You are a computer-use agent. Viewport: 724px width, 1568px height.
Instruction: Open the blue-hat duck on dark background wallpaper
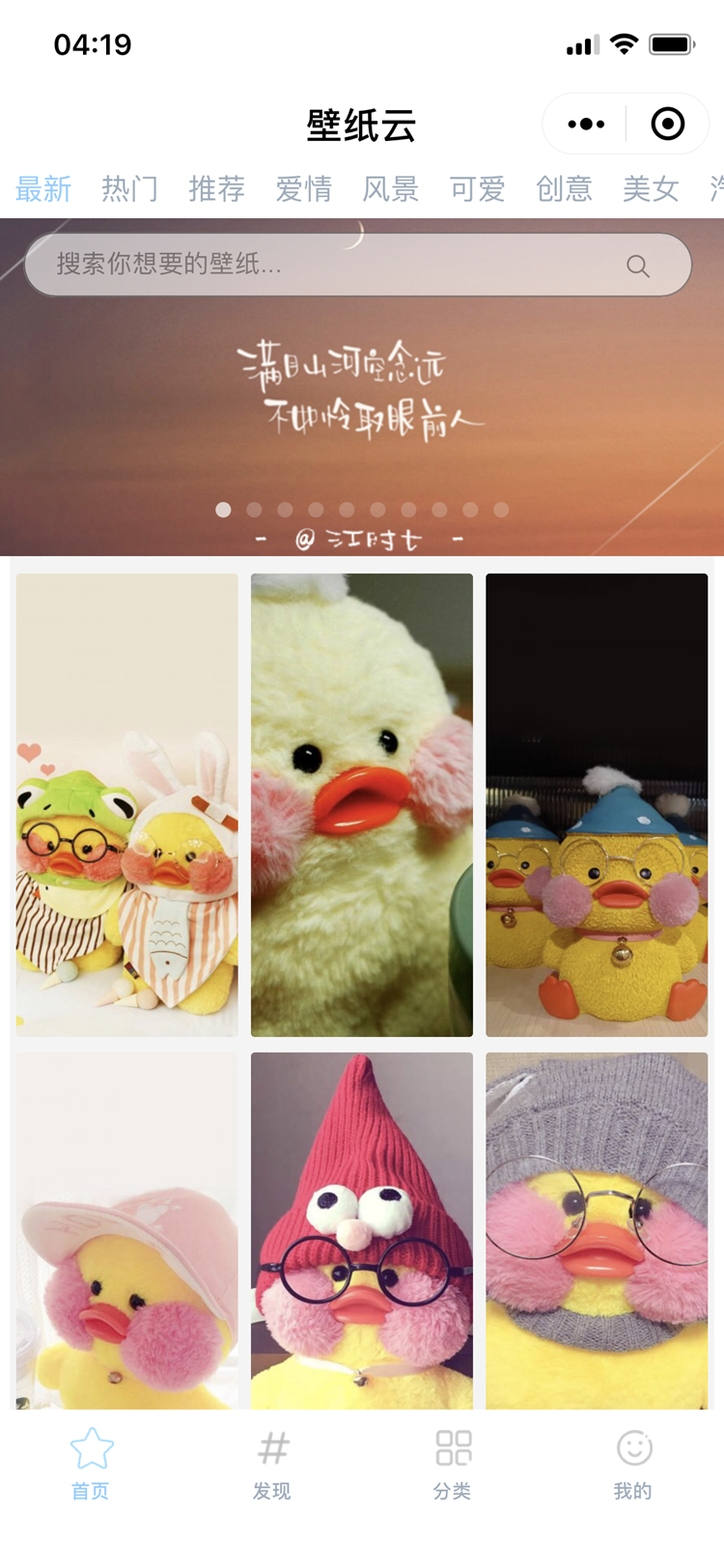[x=597, y=805]
